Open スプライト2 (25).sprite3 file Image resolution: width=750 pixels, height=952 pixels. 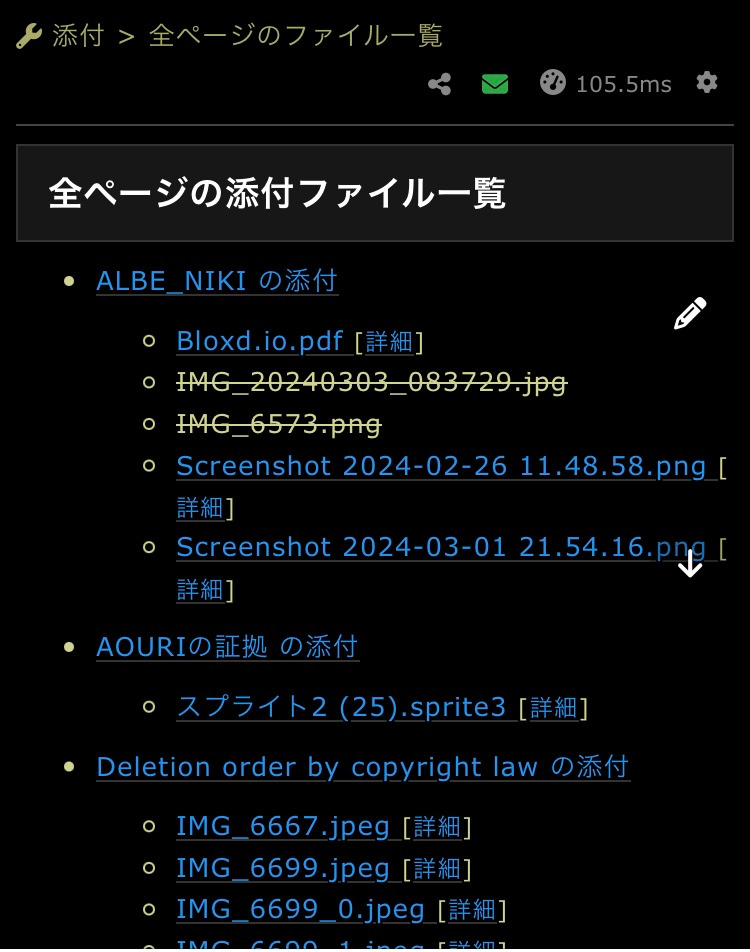click(341, 707)
